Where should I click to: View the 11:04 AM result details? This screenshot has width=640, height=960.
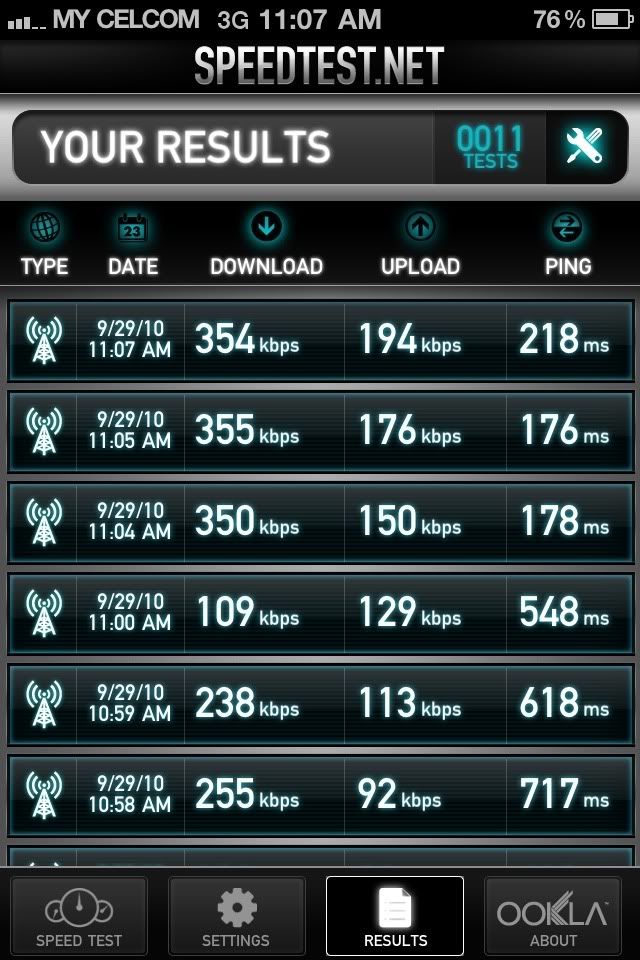point(320,522)
